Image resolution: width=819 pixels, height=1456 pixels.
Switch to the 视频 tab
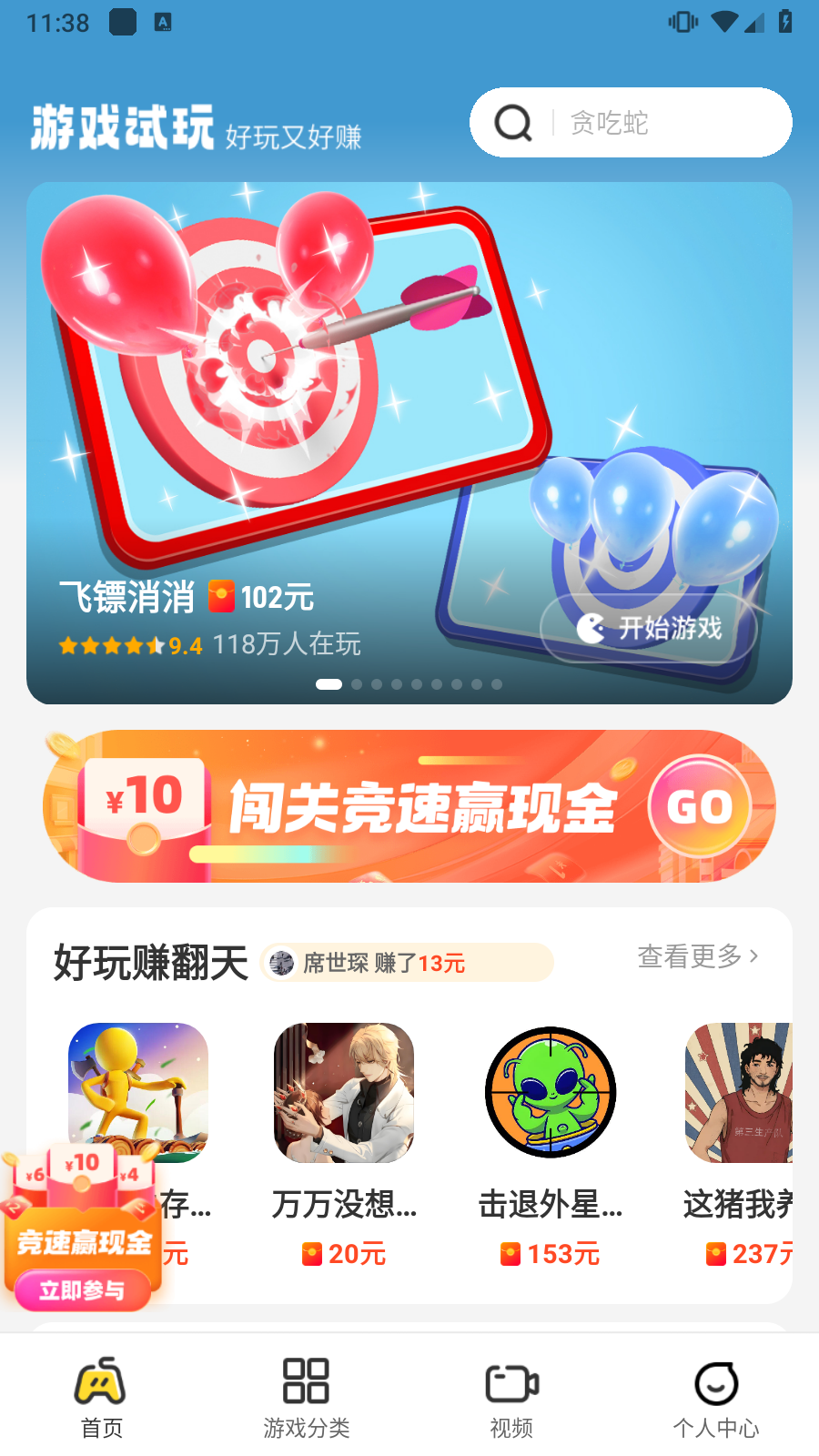511,1397
